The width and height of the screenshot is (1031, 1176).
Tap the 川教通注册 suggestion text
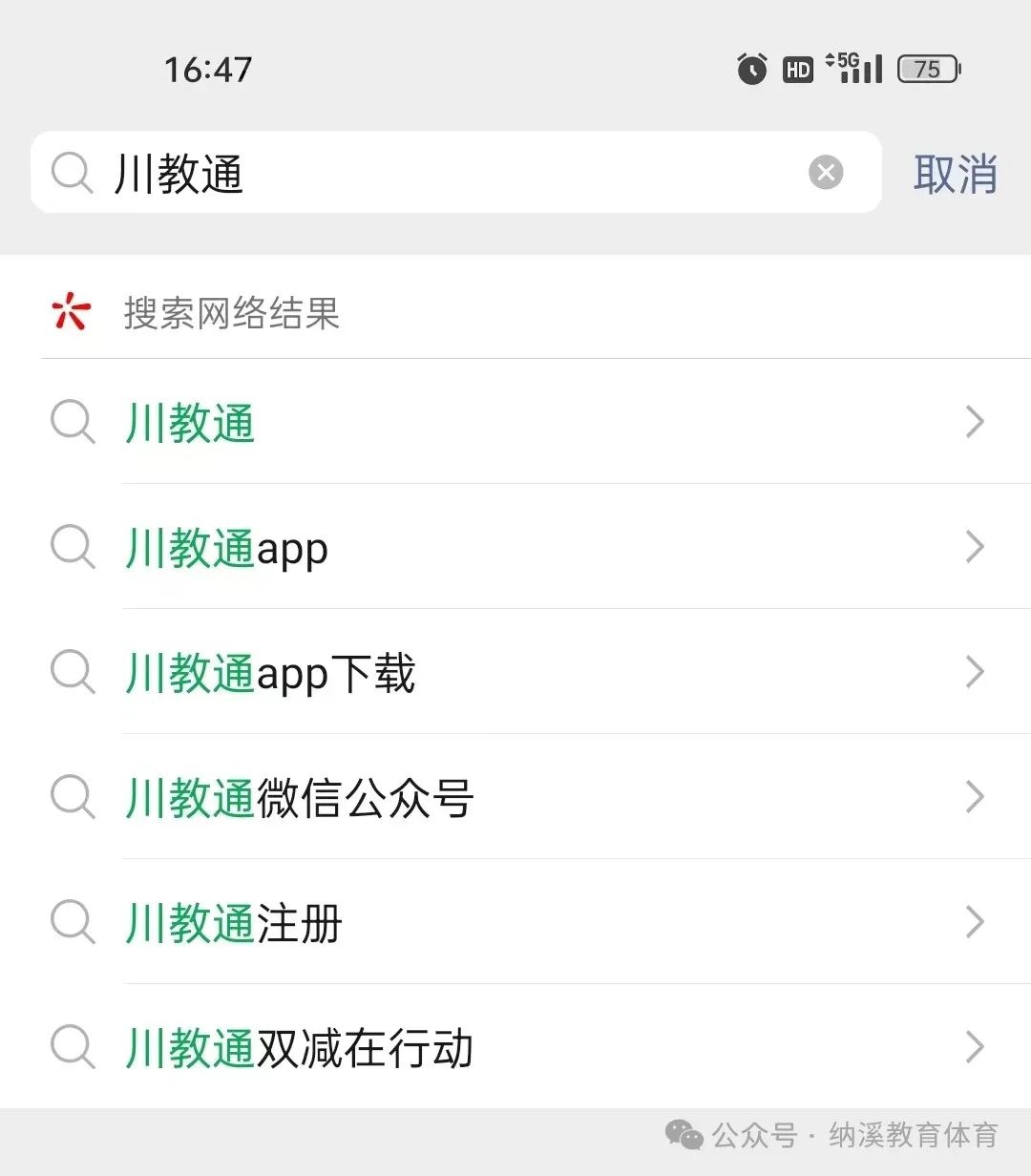point(232,923)
